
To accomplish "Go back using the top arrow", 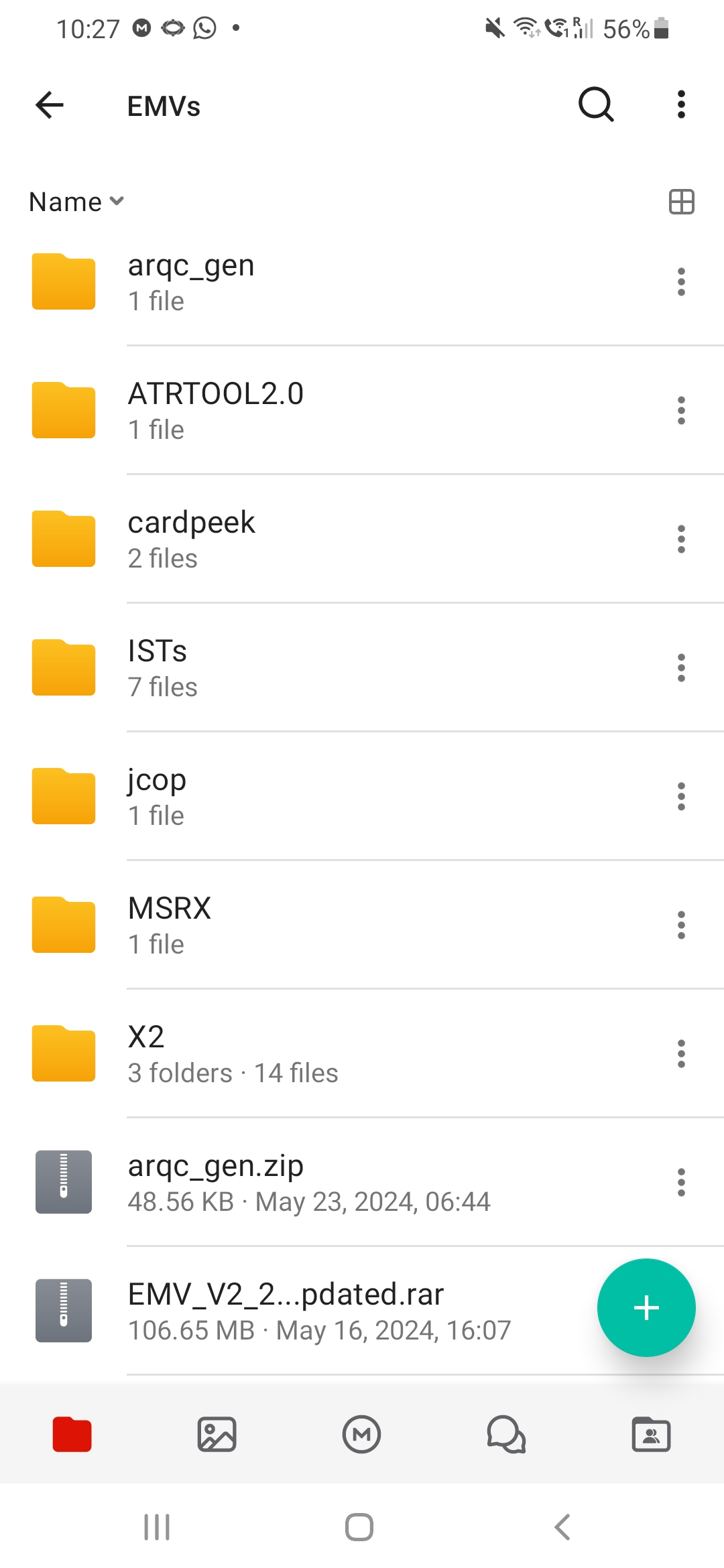I will (x=50, y=105).
